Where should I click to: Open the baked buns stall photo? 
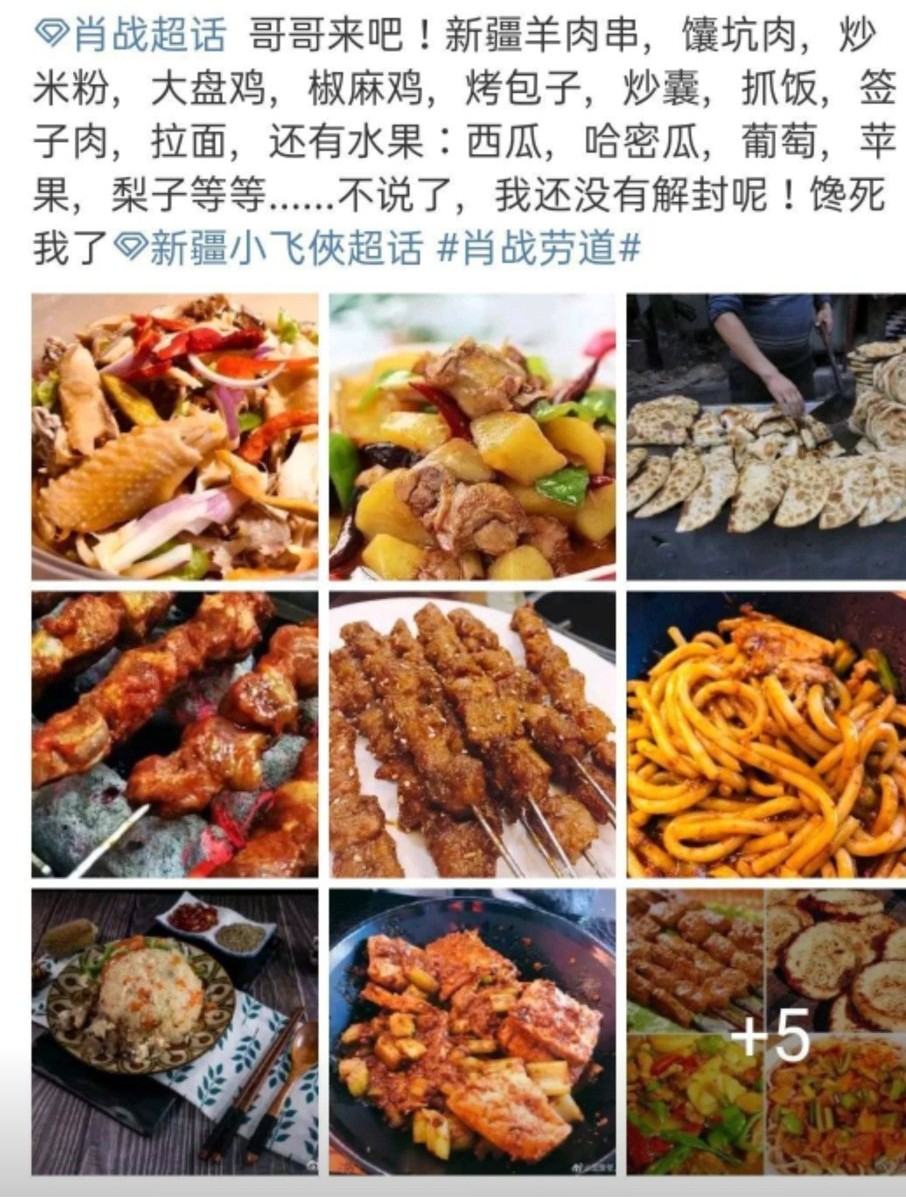pyautogui.click(x=766, y=436)
